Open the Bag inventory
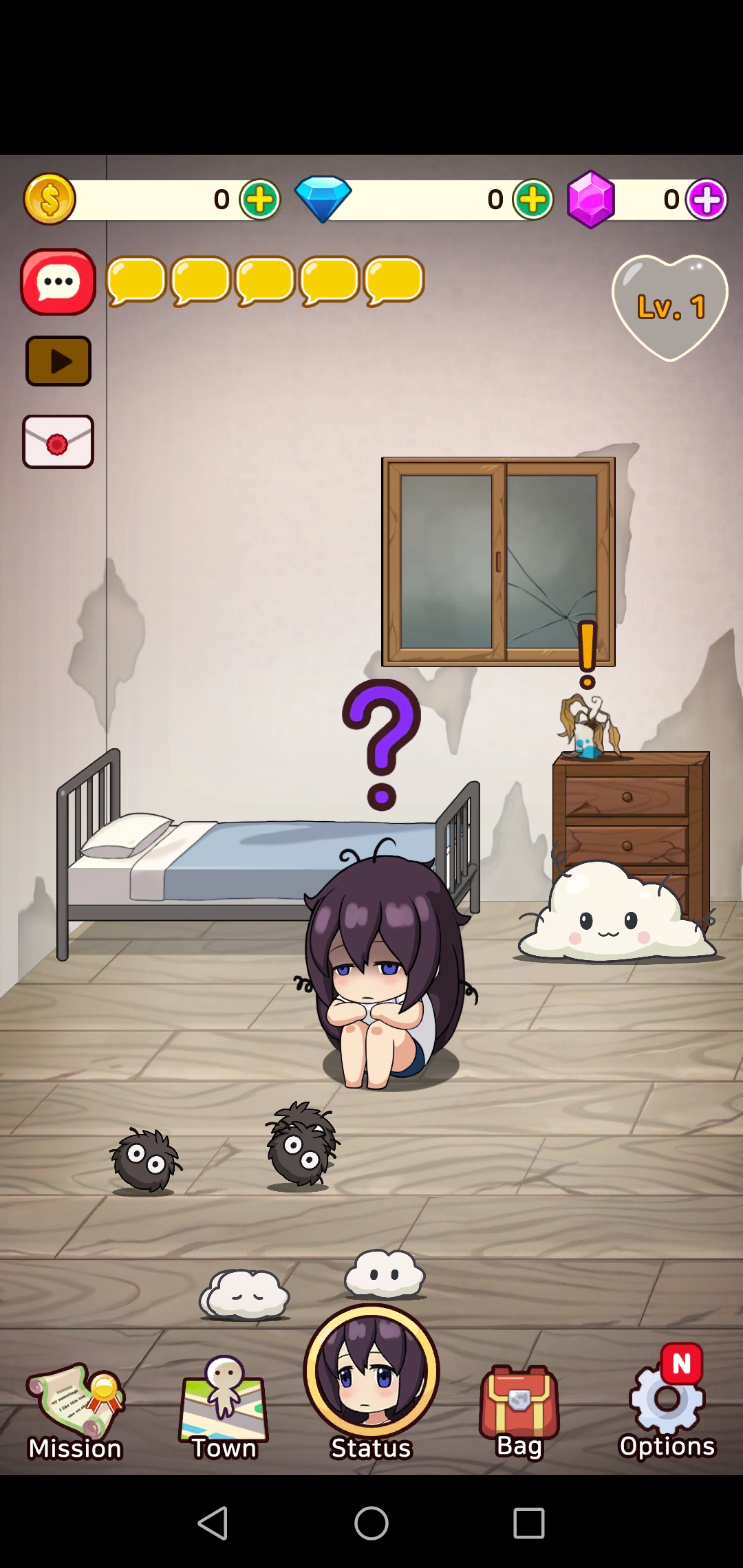The width and height of the screenshot is (743, 1568). pos(519,1411)
